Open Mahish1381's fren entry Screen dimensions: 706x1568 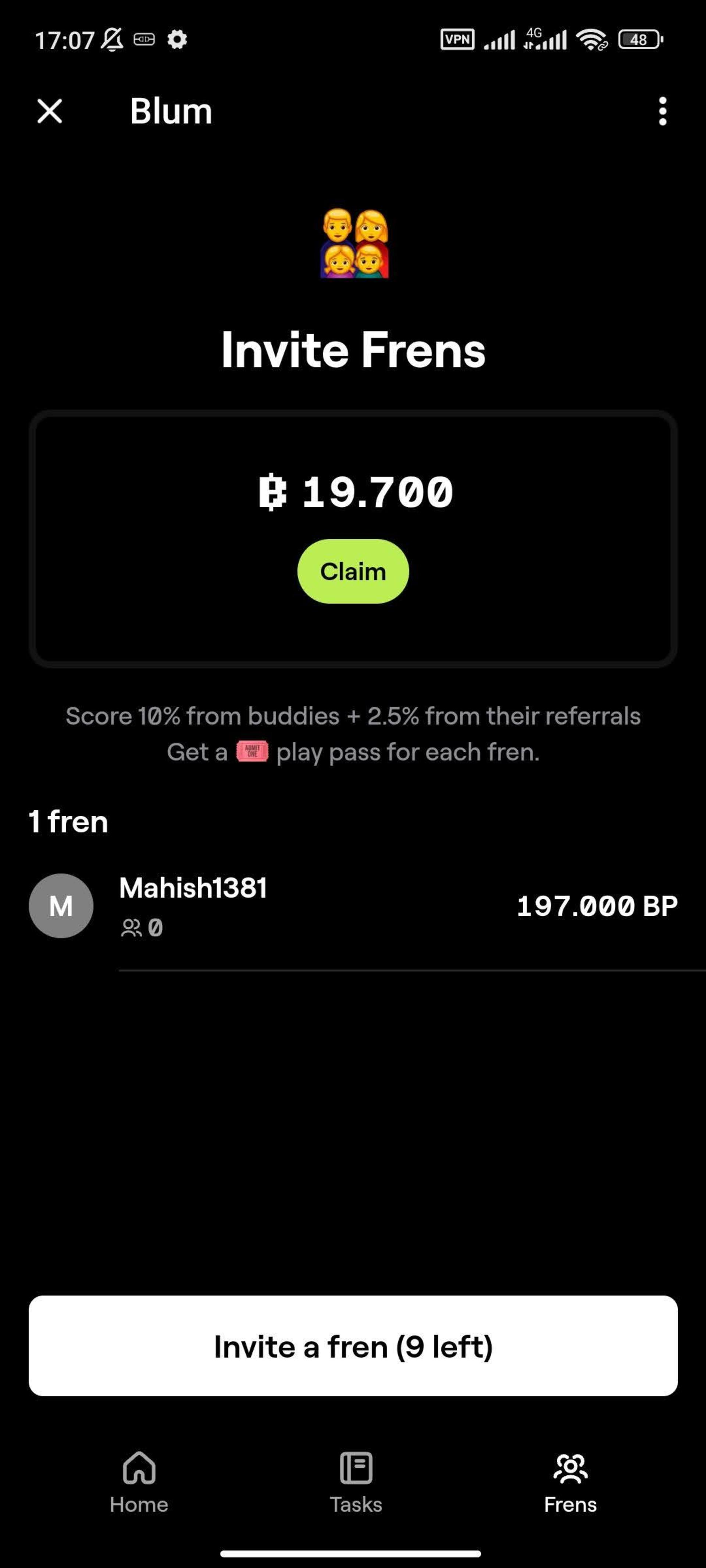pyautogui.click(x=353, y=906)
